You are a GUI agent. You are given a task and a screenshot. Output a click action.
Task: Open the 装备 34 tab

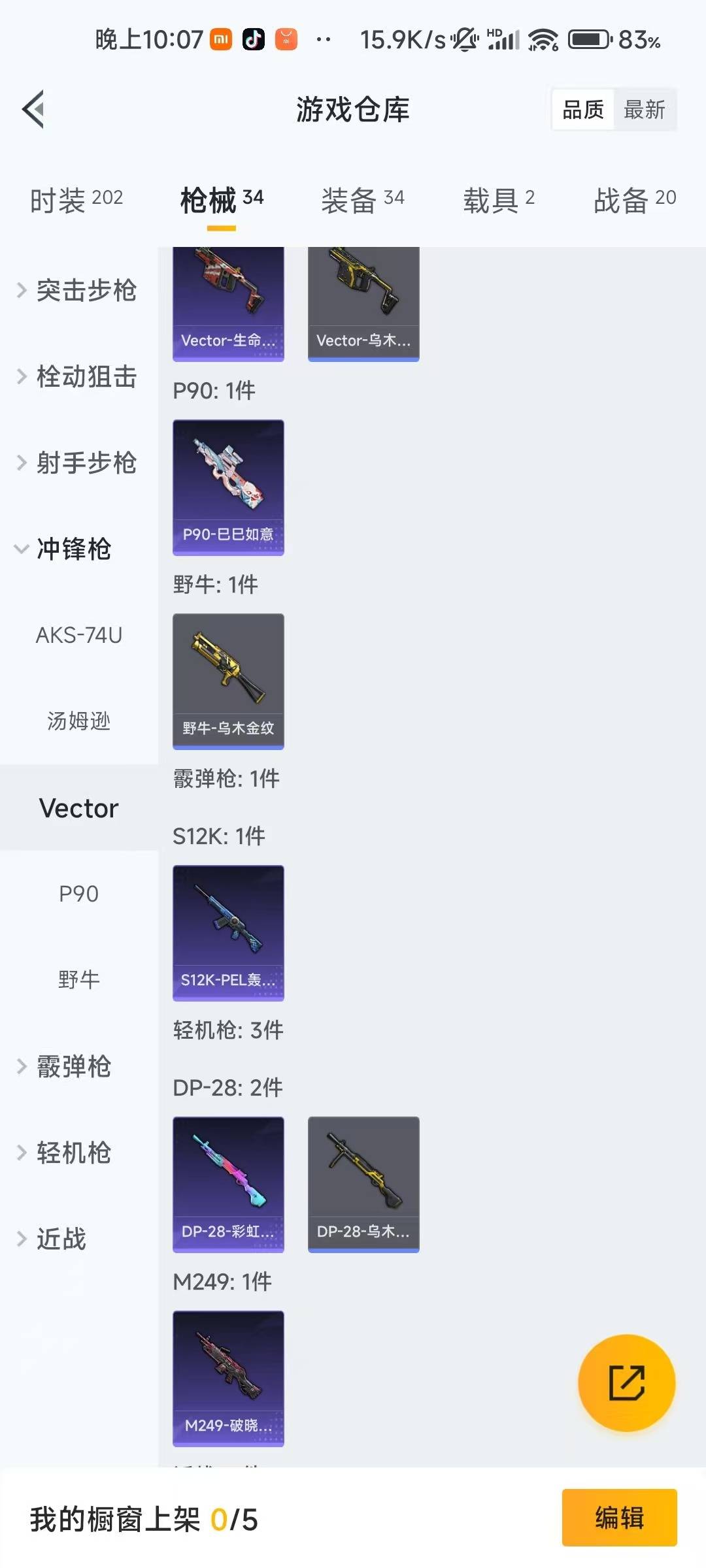tap(361, 201)
